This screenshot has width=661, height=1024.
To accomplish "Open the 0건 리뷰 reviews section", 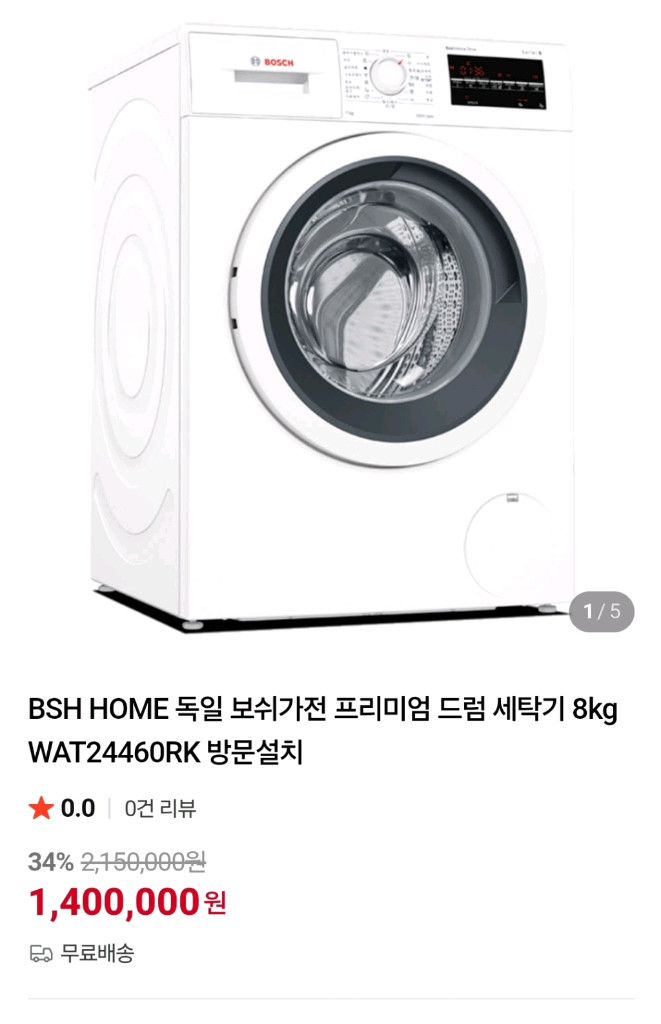I will point(160,808).
